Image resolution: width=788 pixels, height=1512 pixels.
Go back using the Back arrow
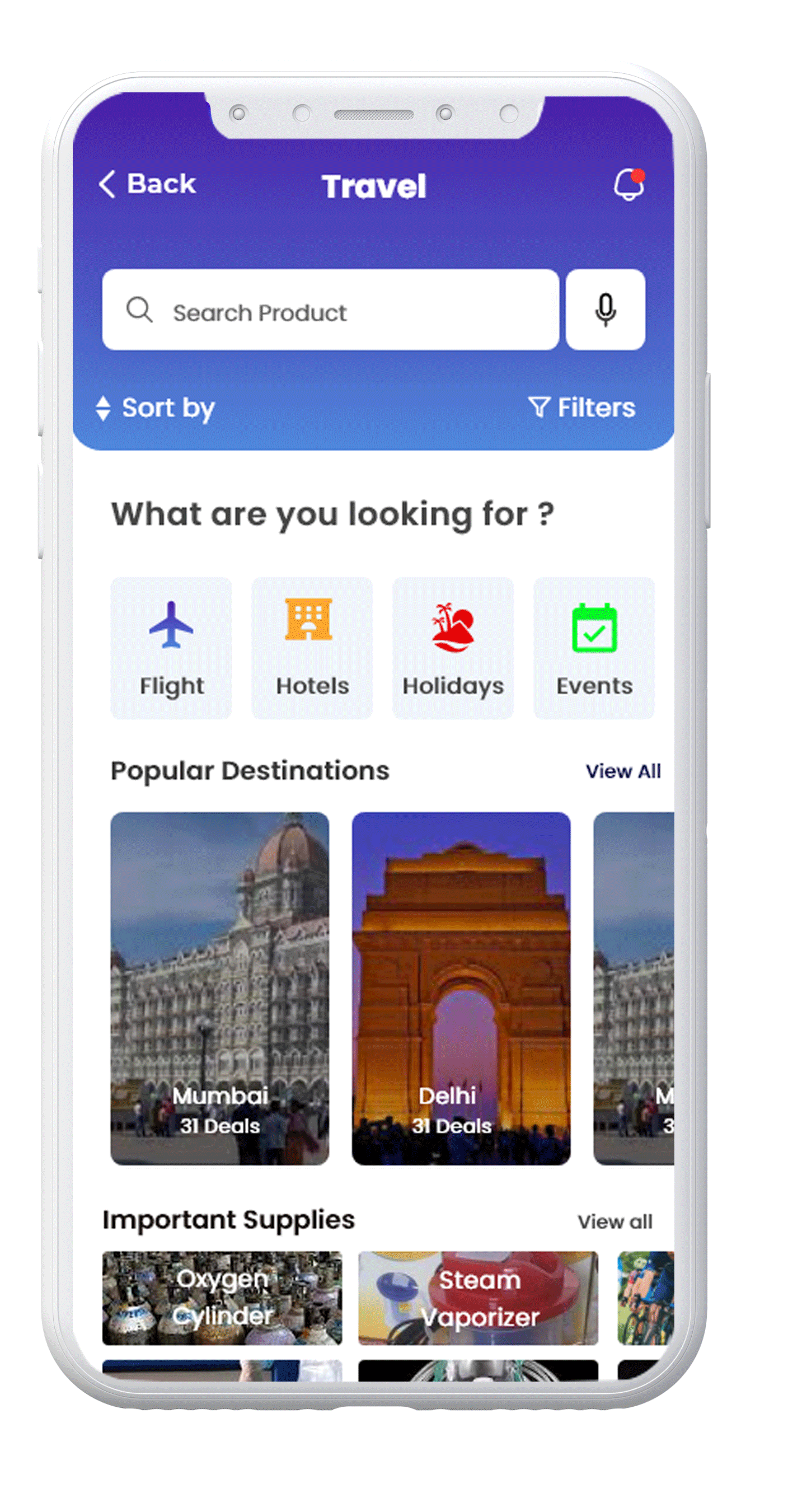147,184
